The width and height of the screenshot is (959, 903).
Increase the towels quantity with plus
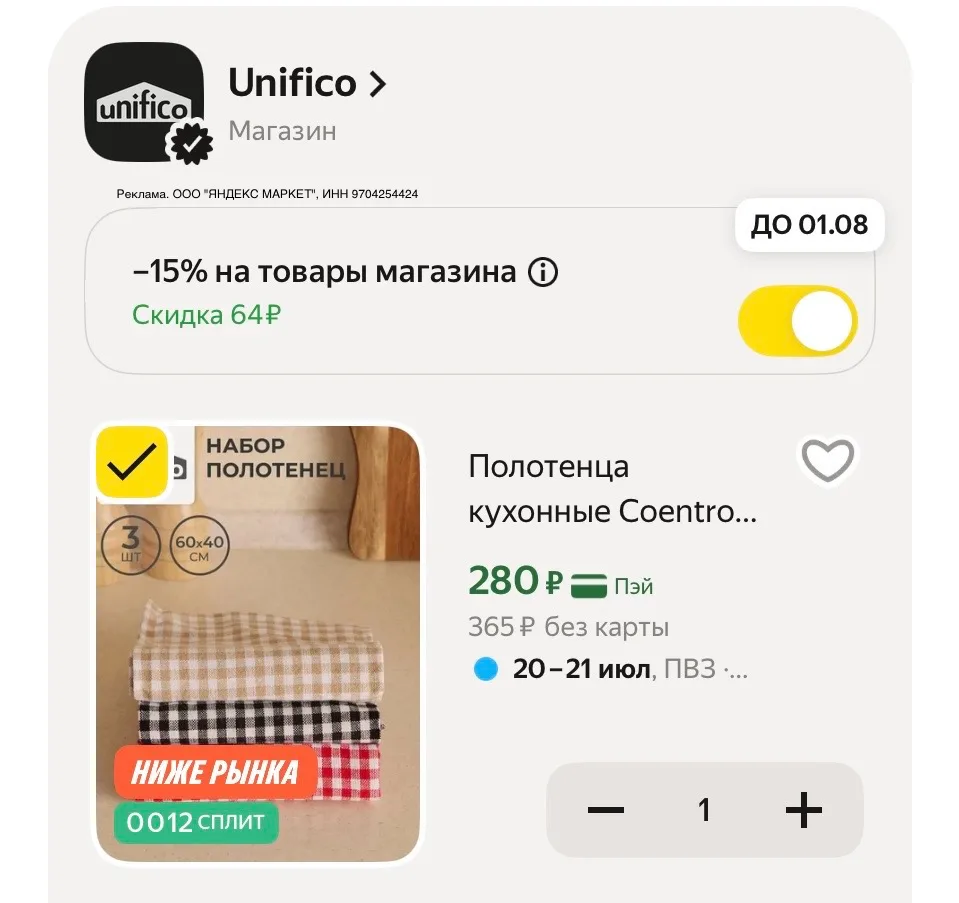coord(803,810)
